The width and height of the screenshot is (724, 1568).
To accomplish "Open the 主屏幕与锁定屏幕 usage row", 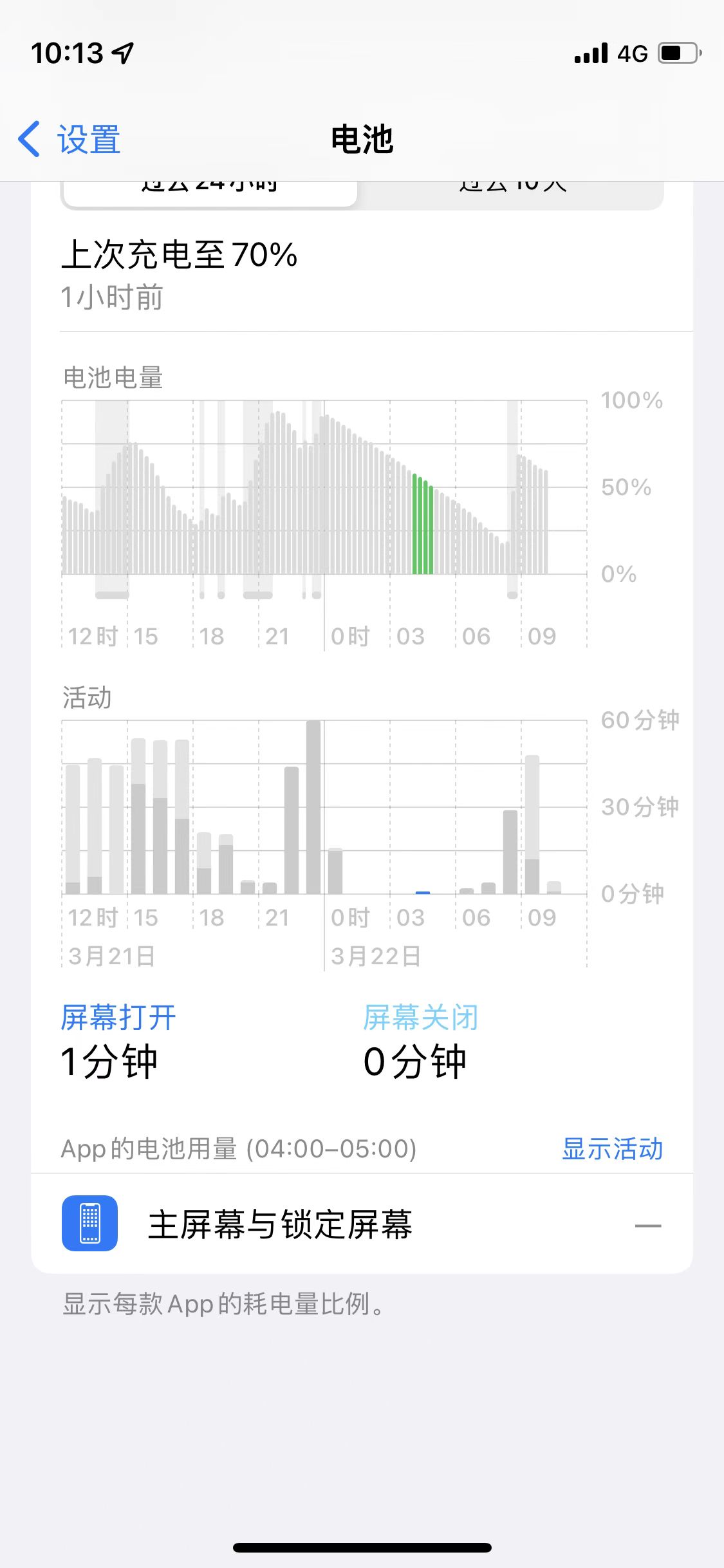I will coord(362,1224).
